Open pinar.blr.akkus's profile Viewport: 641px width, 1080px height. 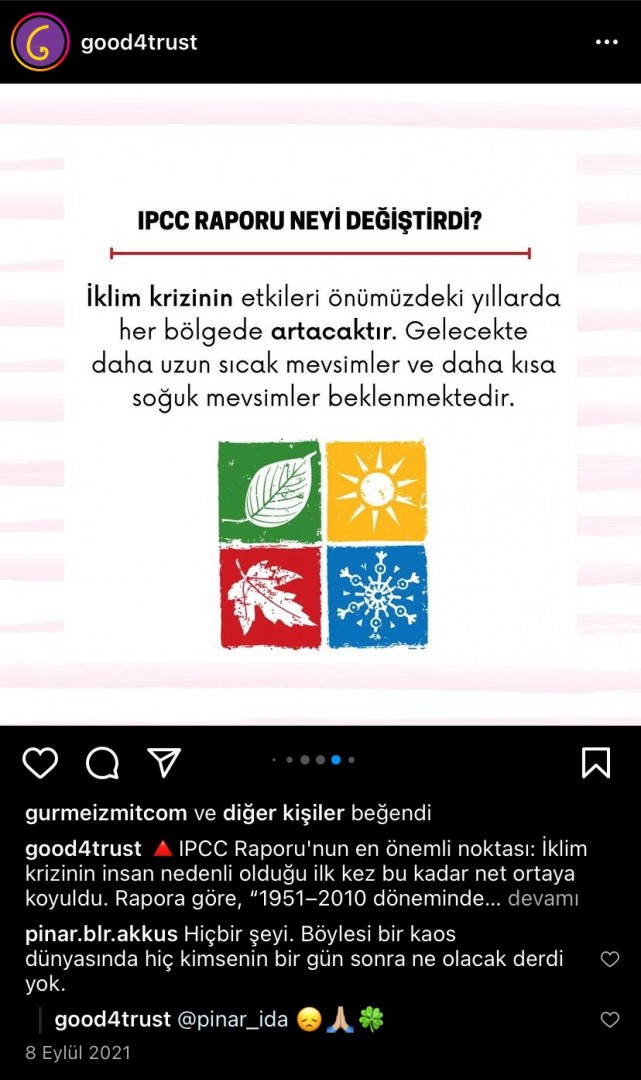[101, 934]
